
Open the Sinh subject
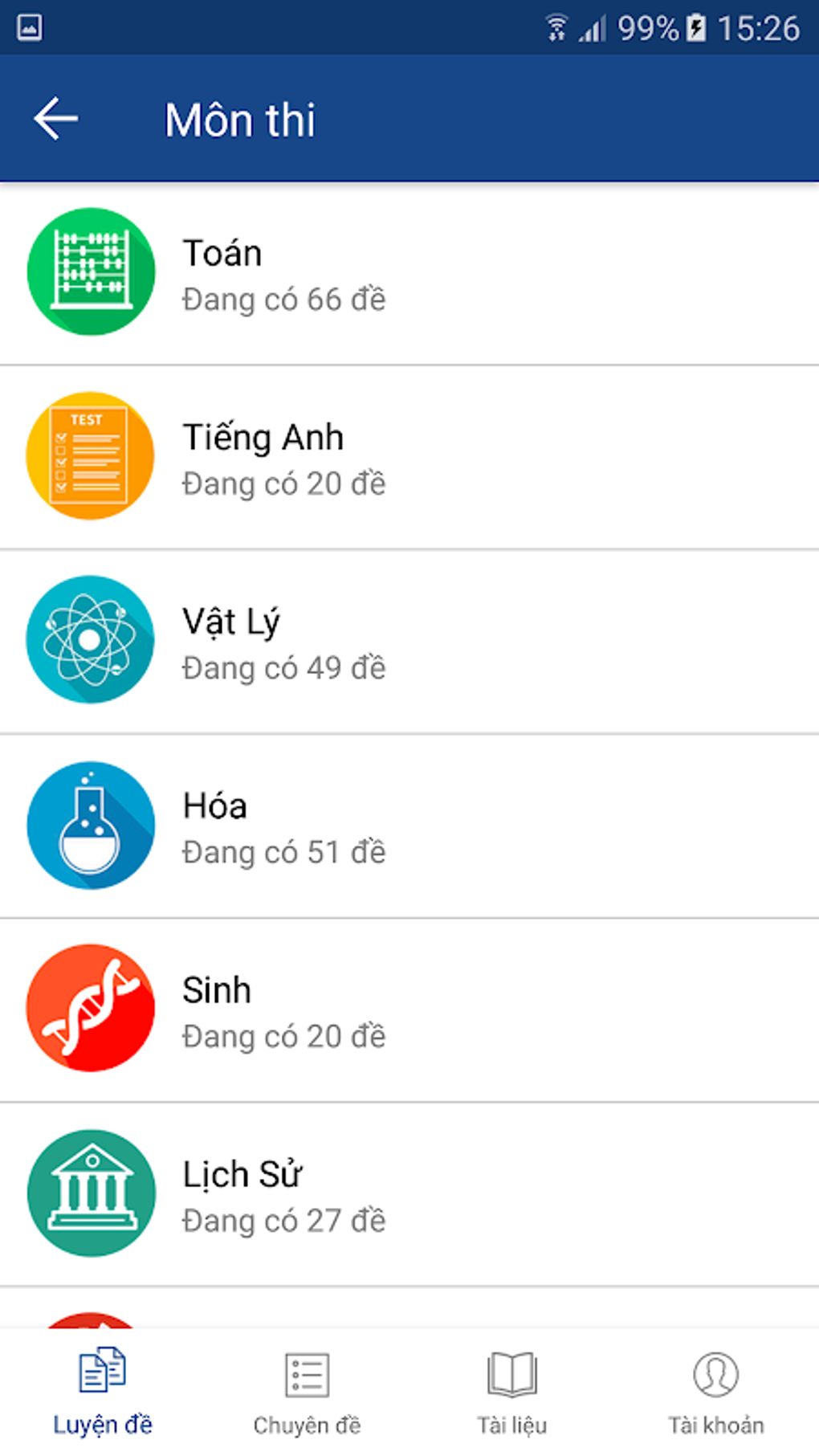[409, 1010]
